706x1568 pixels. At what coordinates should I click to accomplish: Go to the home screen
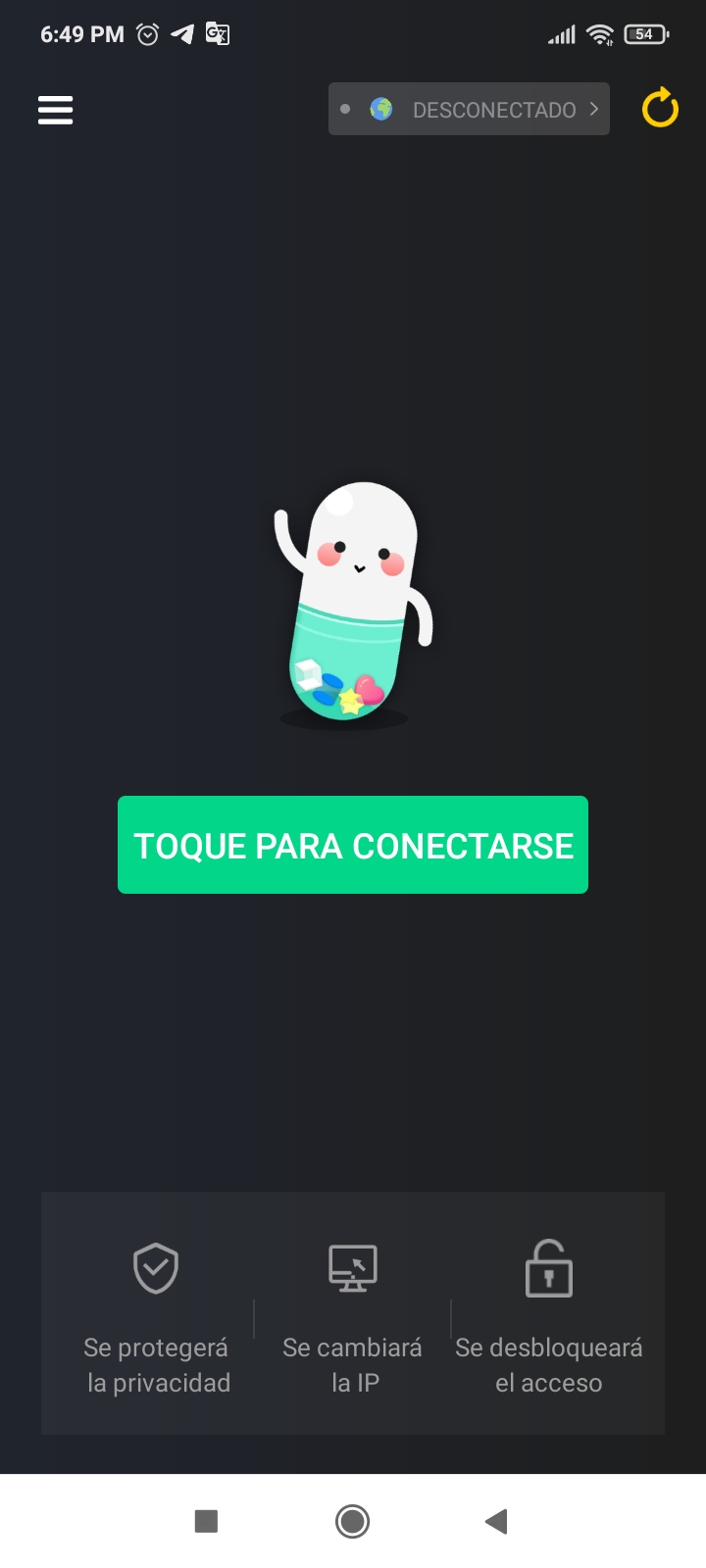pyautogui.click(x=353, y=1521)
